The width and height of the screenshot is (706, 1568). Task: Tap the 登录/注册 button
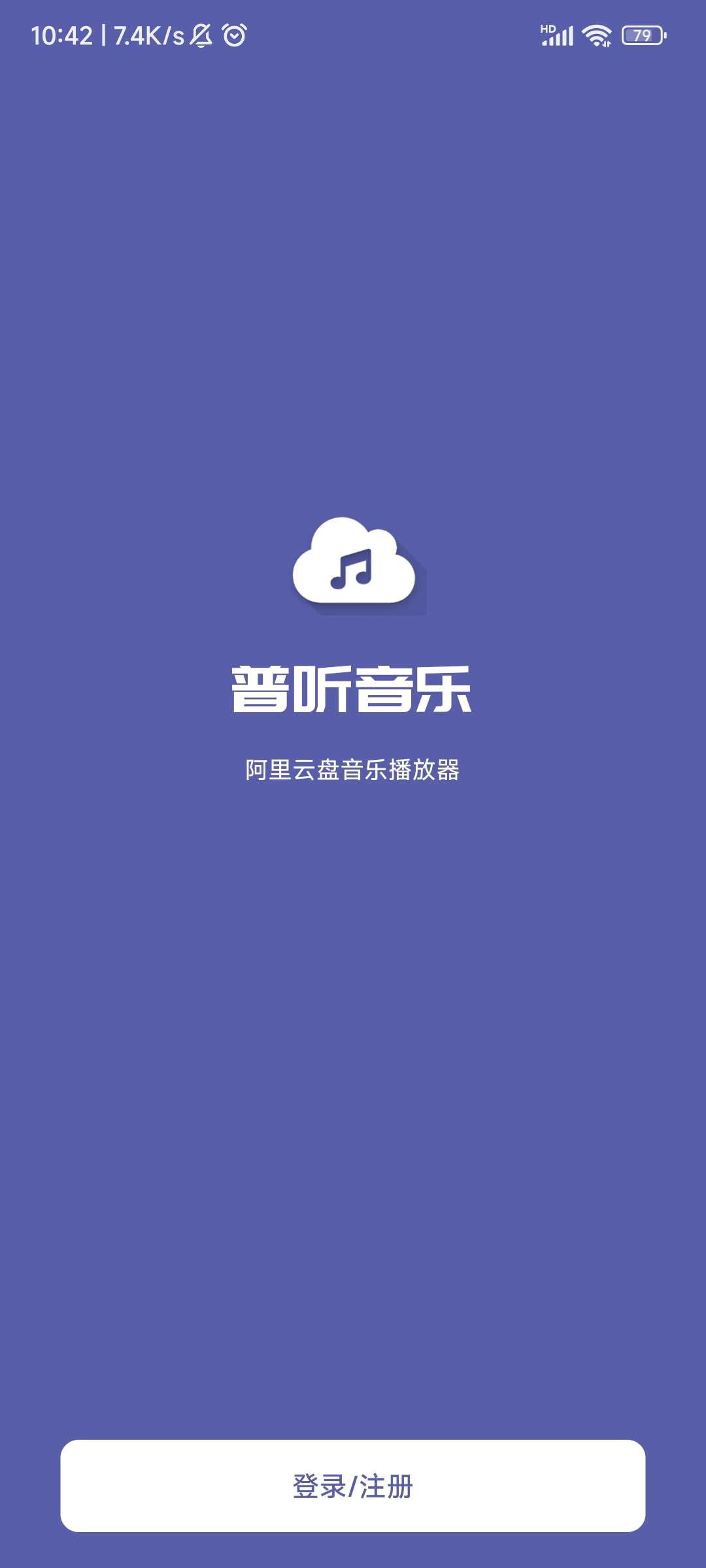coord(353,1486)
